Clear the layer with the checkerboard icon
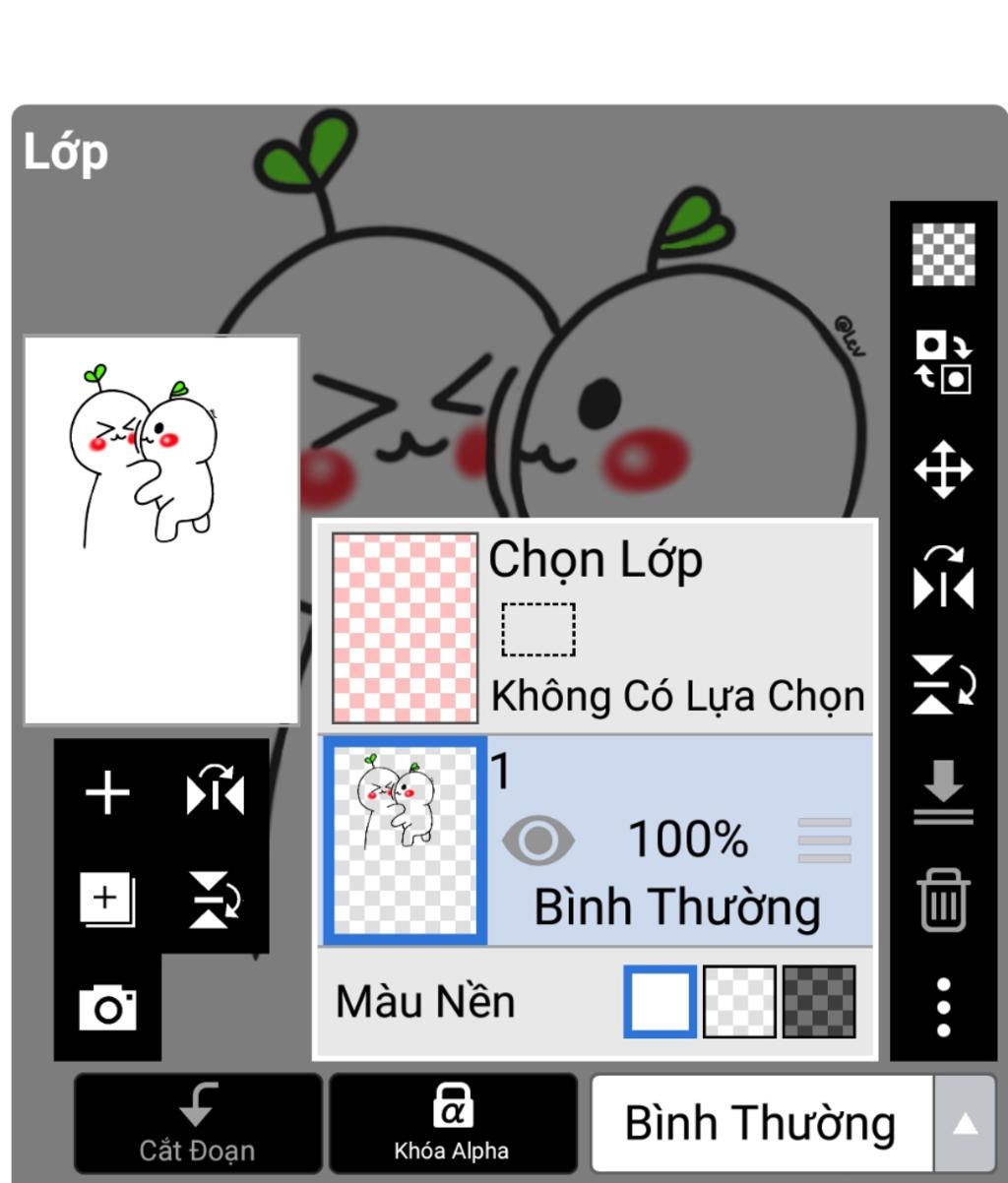1008x1183 pixels. 943,254
